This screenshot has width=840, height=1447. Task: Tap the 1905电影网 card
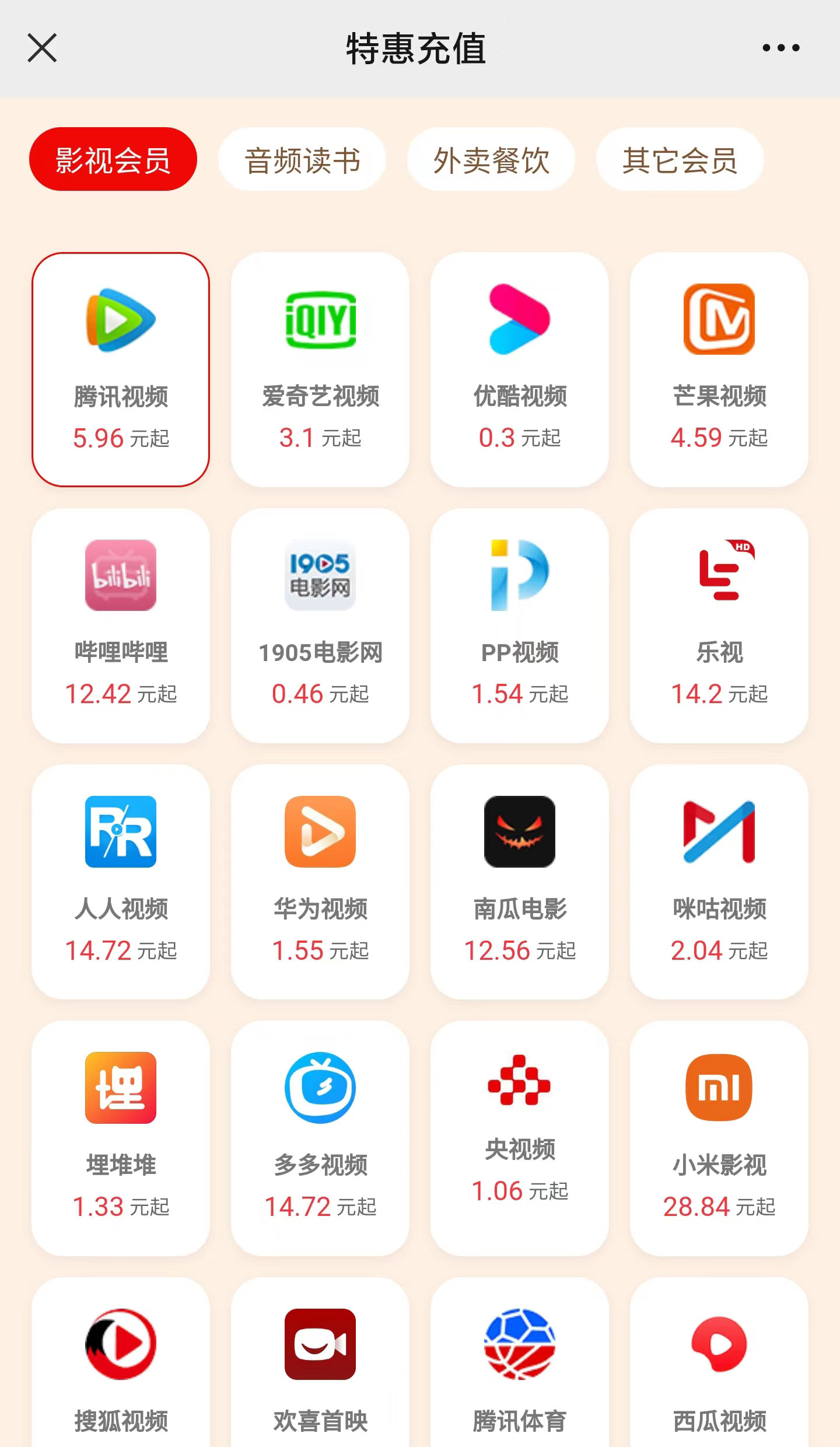click(x=320, y=625)
